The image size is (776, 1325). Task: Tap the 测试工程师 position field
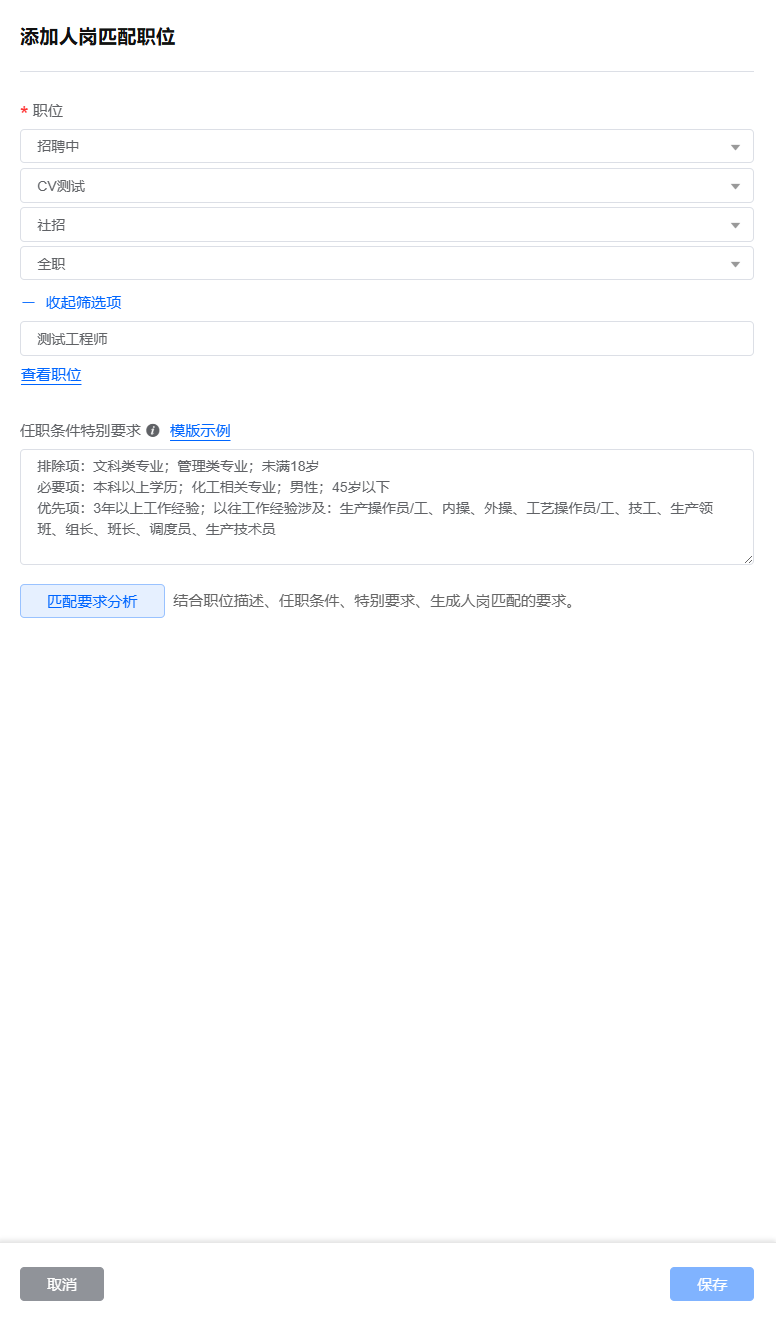pos(386,338)
